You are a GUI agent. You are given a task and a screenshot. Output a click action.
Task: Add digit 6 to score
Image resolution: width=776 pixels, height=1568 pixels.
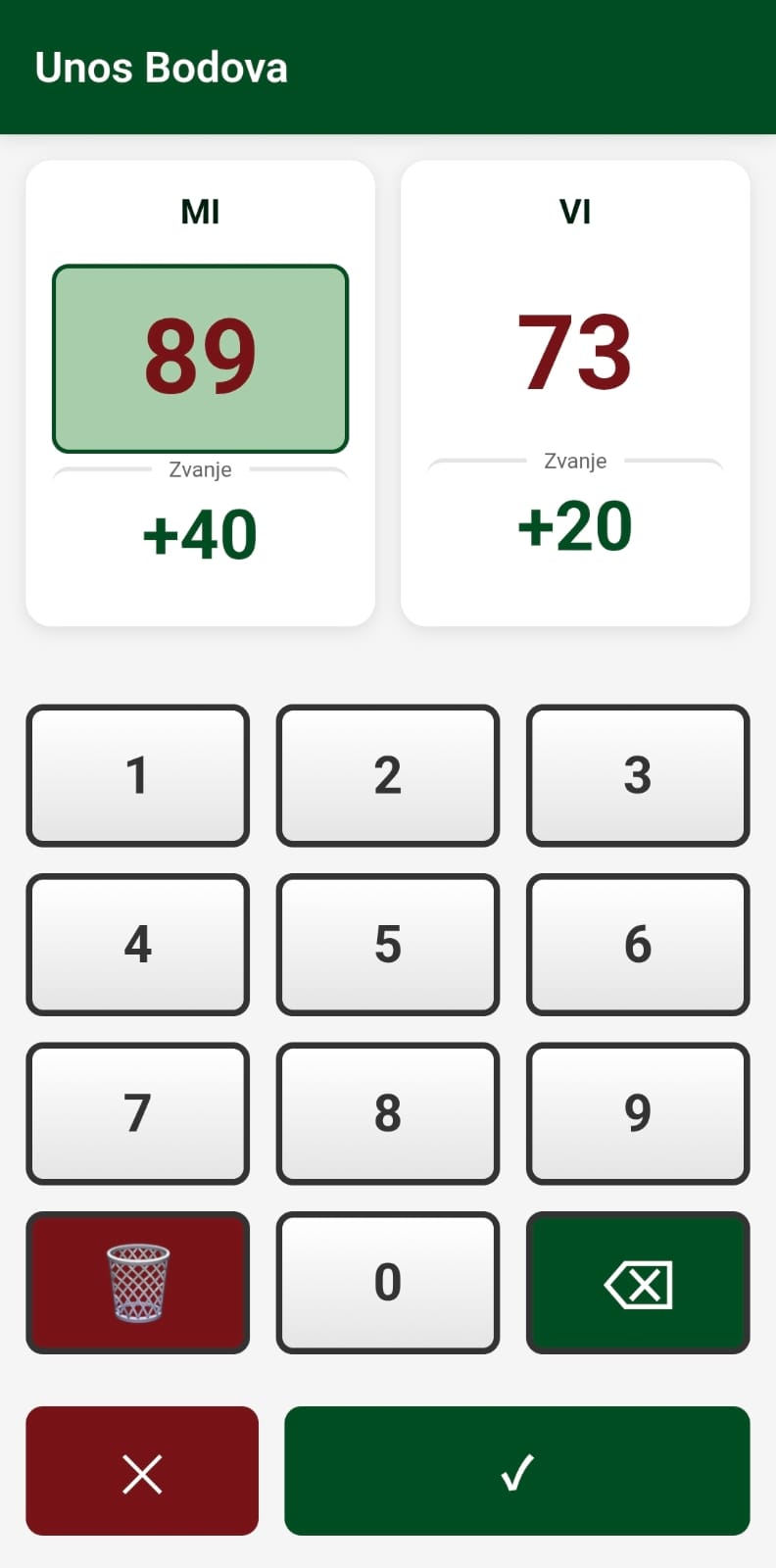(x=638, y=944)
